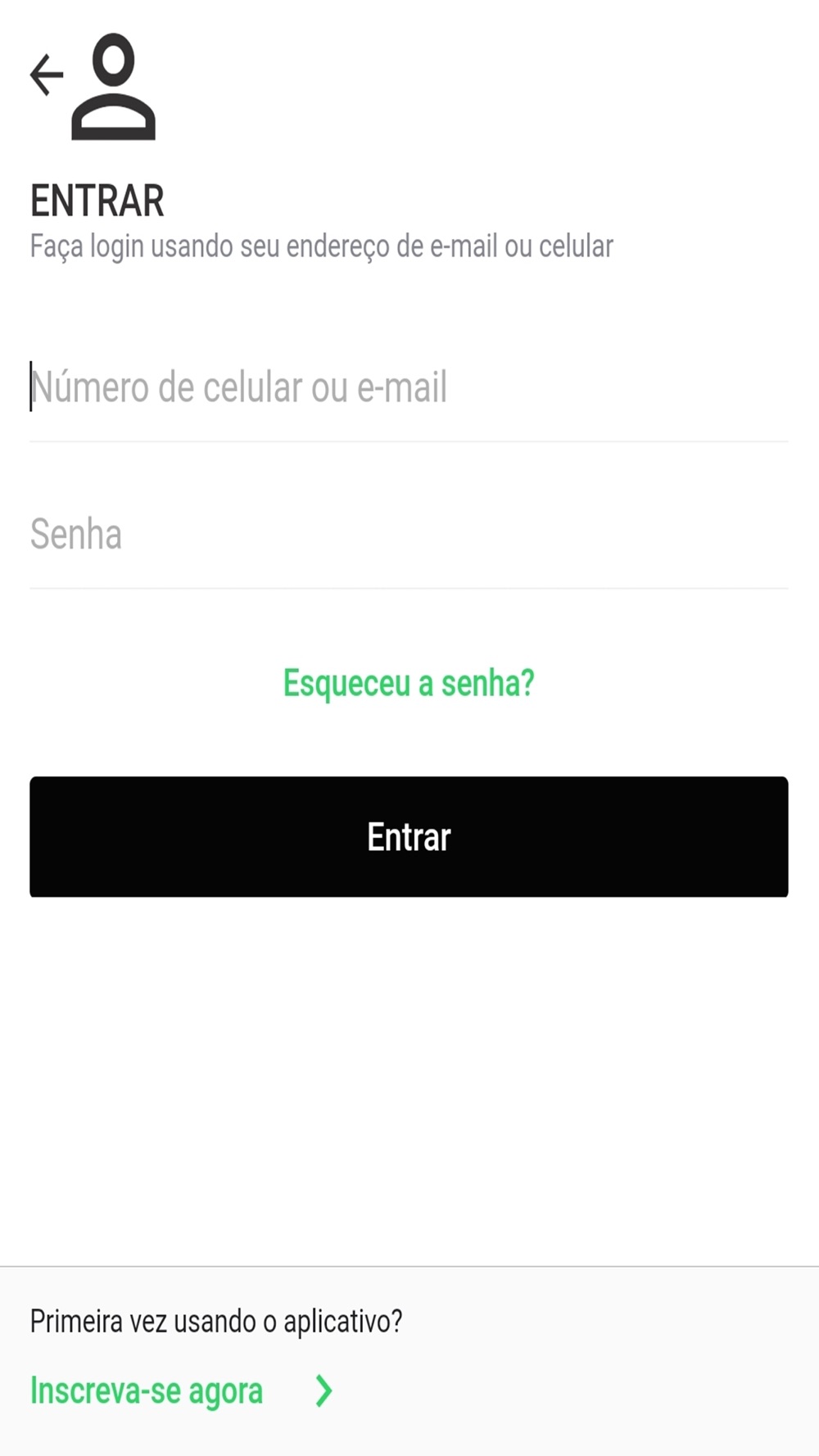
Task: Tap the black Entrar button
Action: pos(409,837)
